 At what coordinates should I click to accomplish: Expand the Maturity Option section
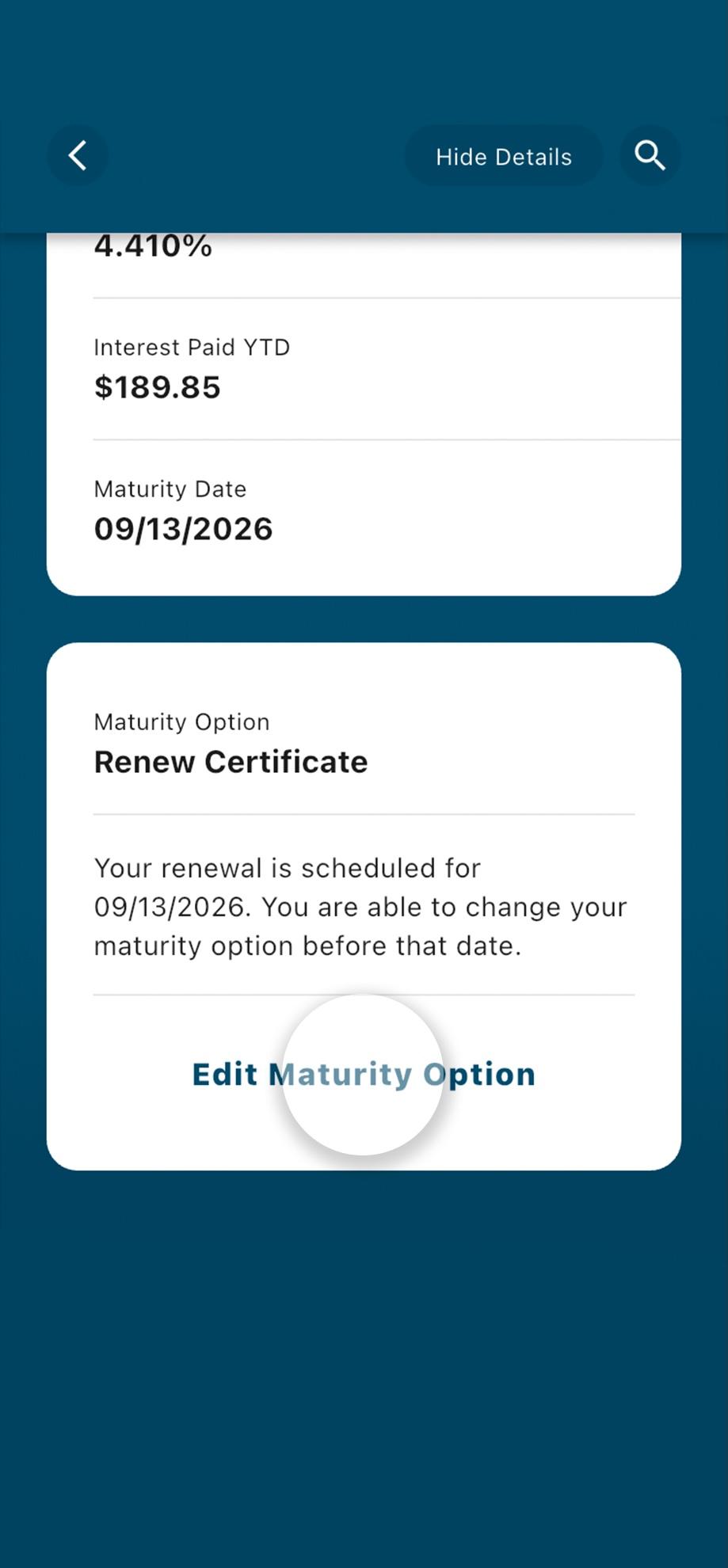point(363,1073)
